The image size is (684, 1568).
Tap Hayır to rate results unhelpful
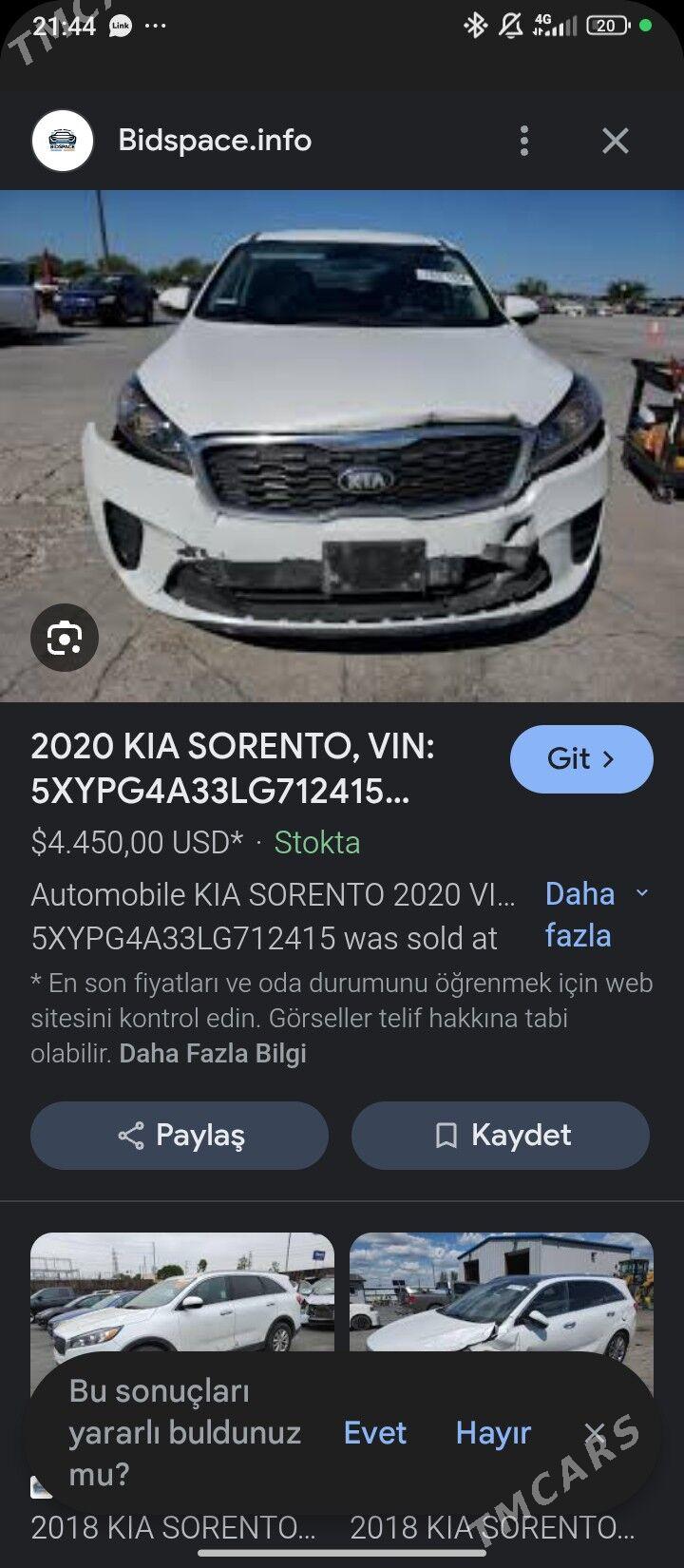(x=493, y=1432)
